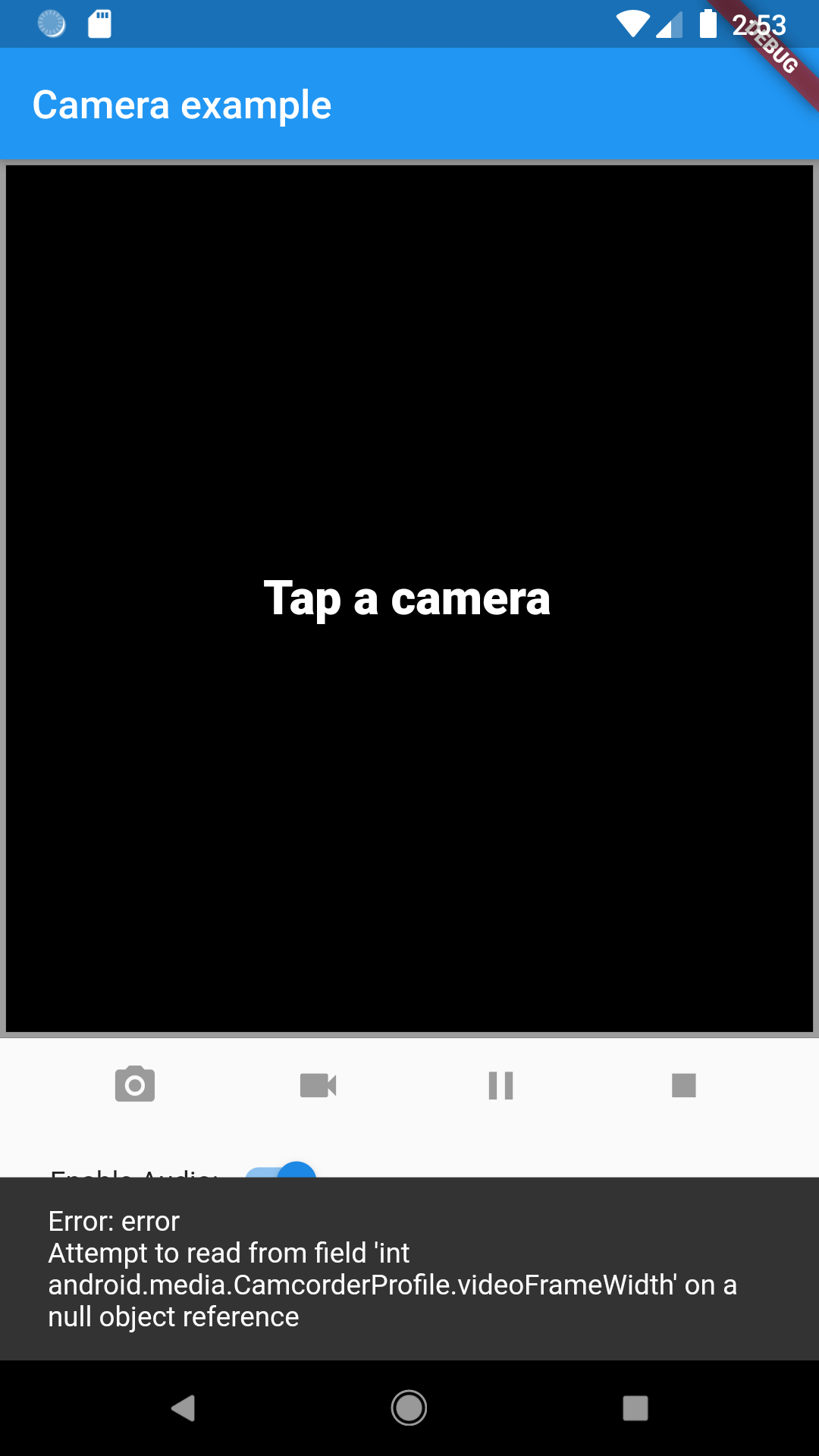Start video recording with the videocam icon
The width and height of the screenshot is (819, 1456).
pyautogui.click(x=318, y=1085)
